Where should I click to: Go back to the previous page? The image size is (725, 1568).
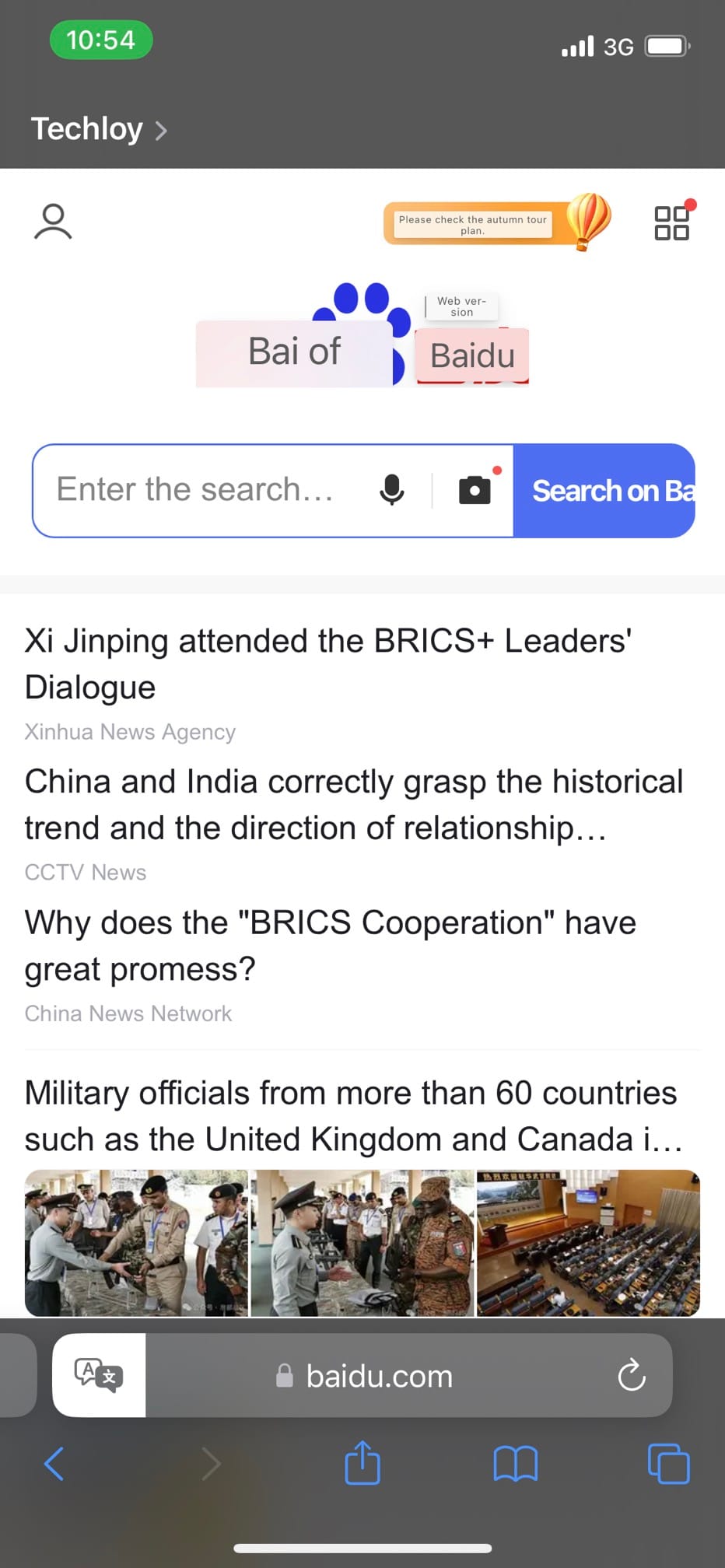(54, 1464)
